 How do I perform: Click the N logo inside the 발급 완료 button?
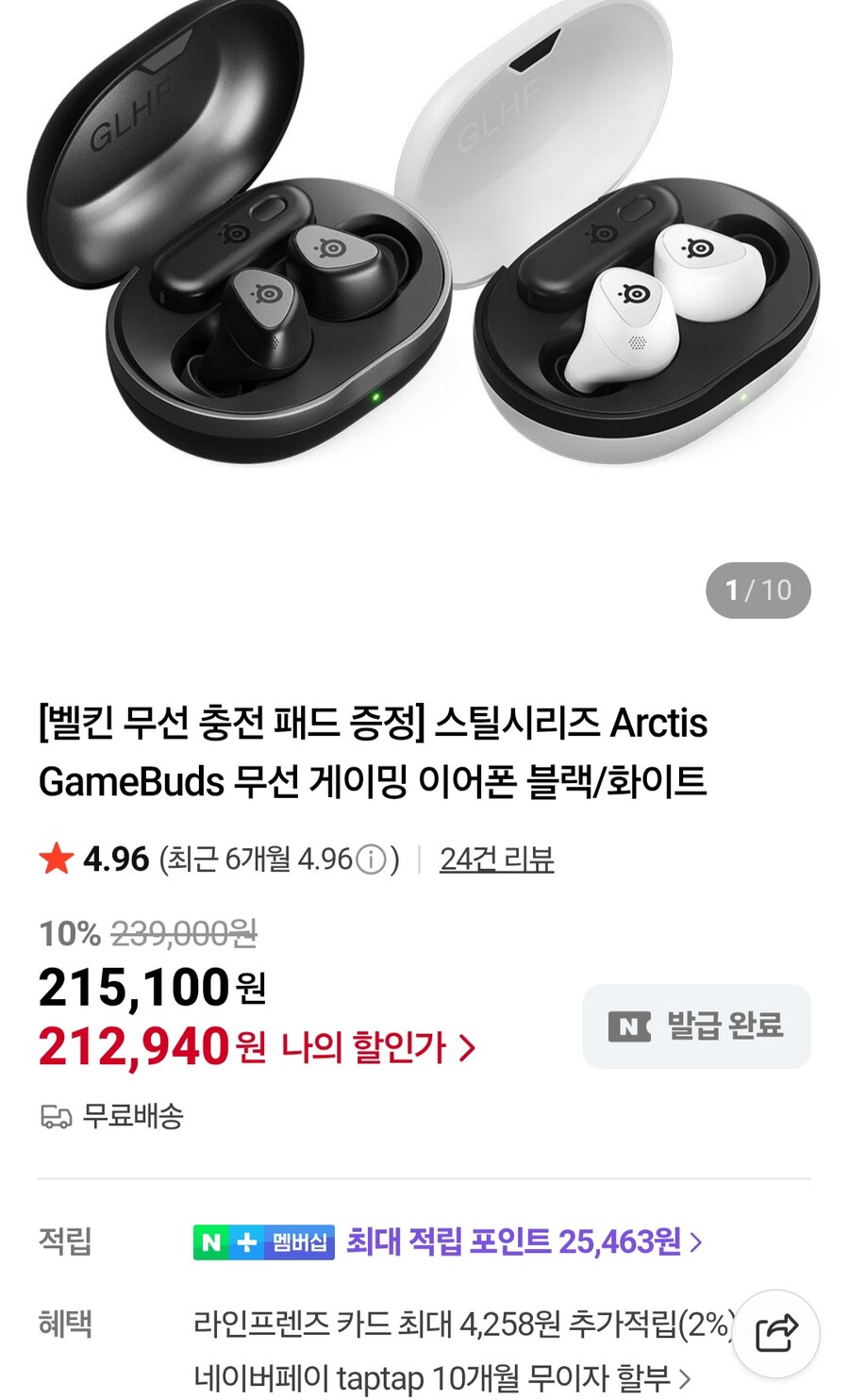click(630, 1027)
